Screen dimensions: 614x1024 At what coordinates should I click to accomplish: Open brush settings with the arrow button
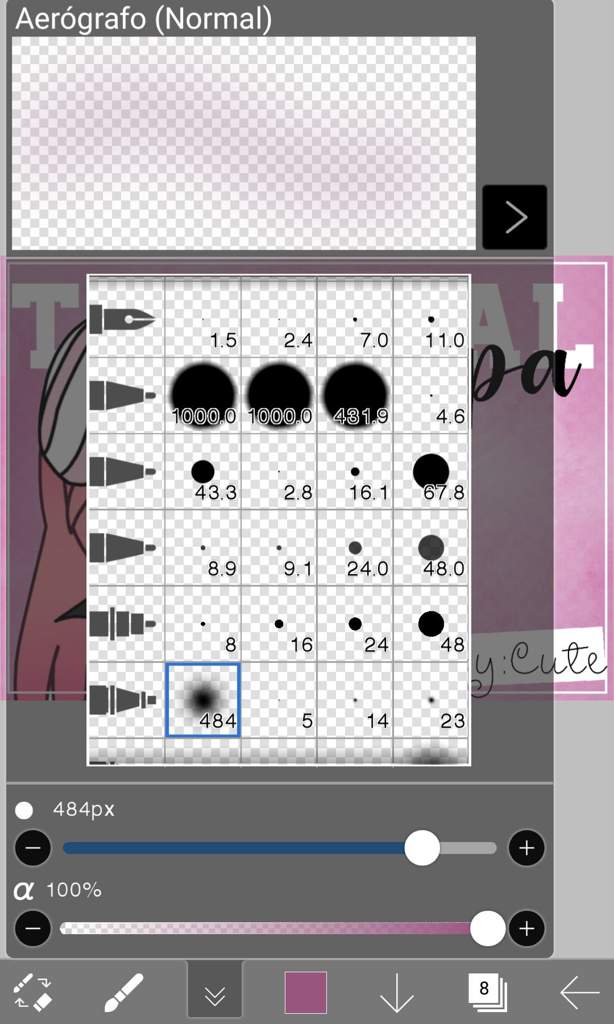[514, 217]
